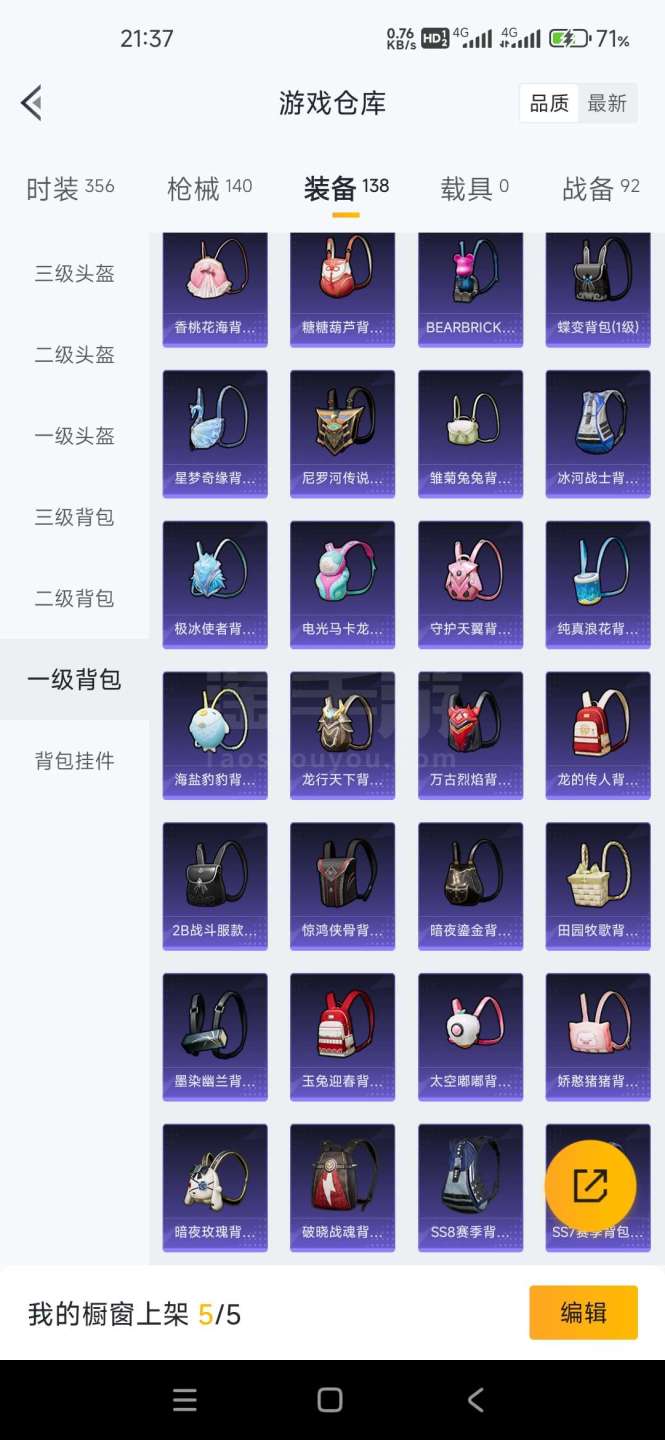Open 背包挂件 category
Screen dimensions: 665x1440
[75, 761]
